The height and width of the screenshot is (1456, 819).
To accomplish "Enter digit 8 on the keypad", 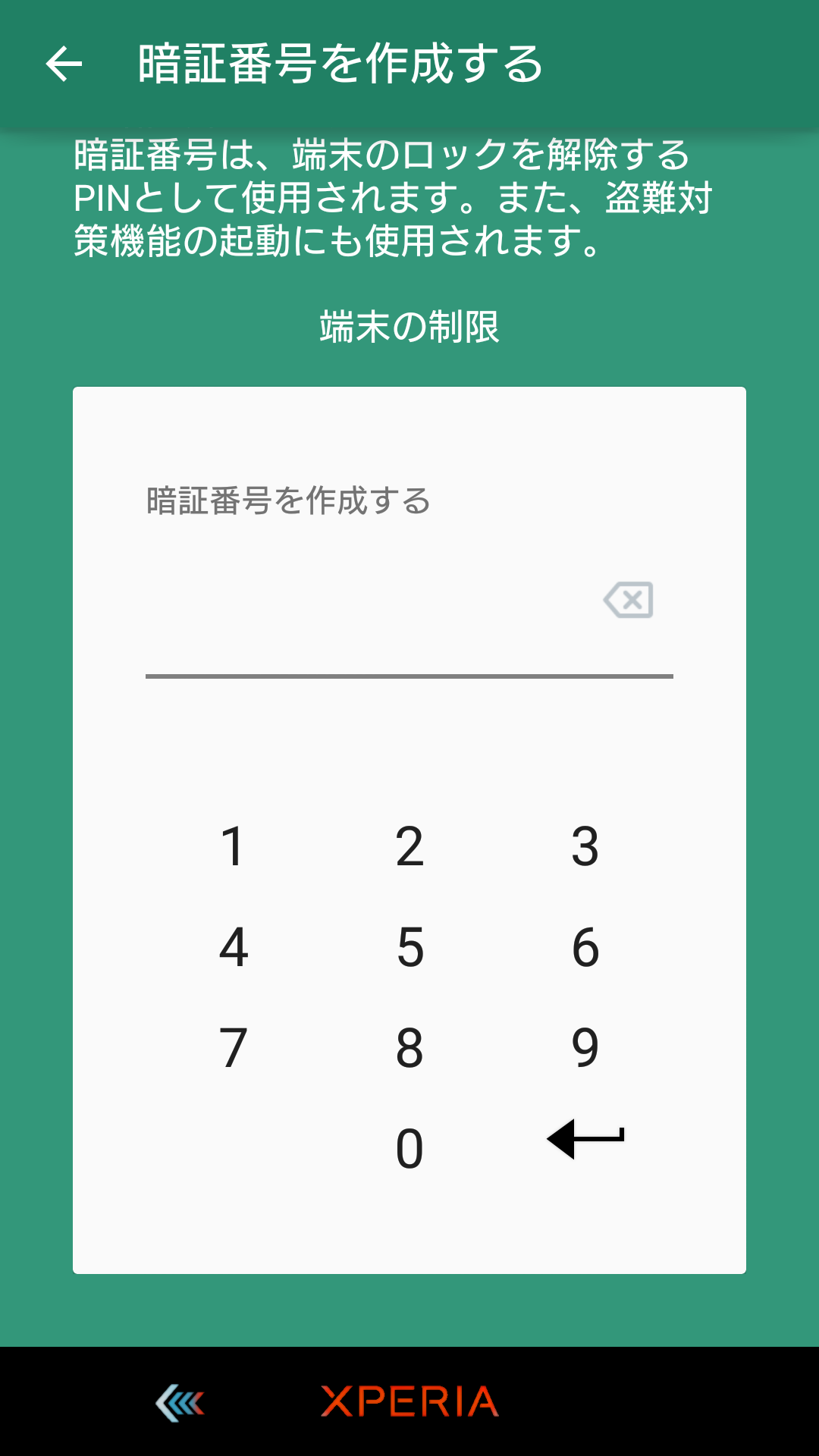I will point(409,1048).
